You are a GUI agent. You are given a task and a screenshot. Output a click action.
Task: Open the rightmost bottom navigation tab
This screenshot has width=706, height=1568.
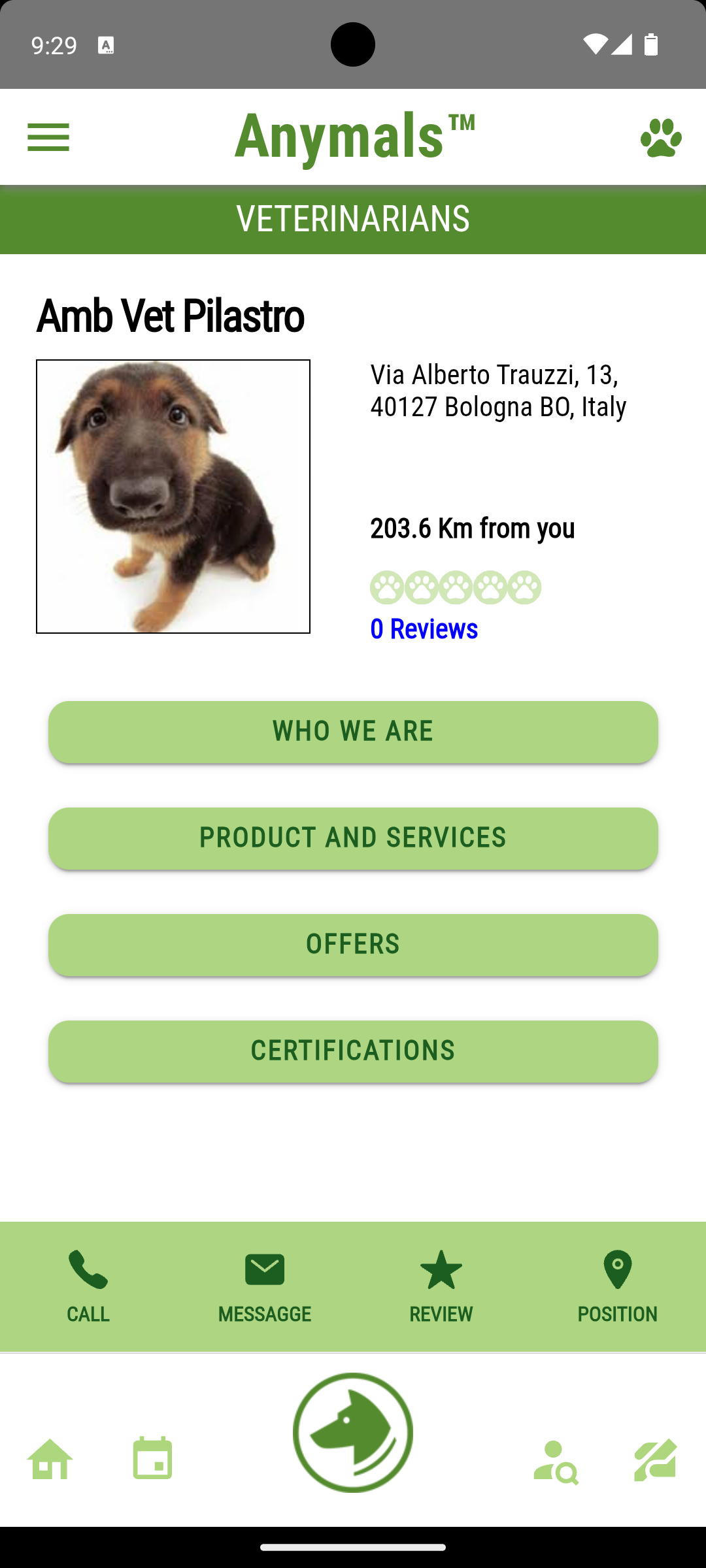click(655, 1459)
